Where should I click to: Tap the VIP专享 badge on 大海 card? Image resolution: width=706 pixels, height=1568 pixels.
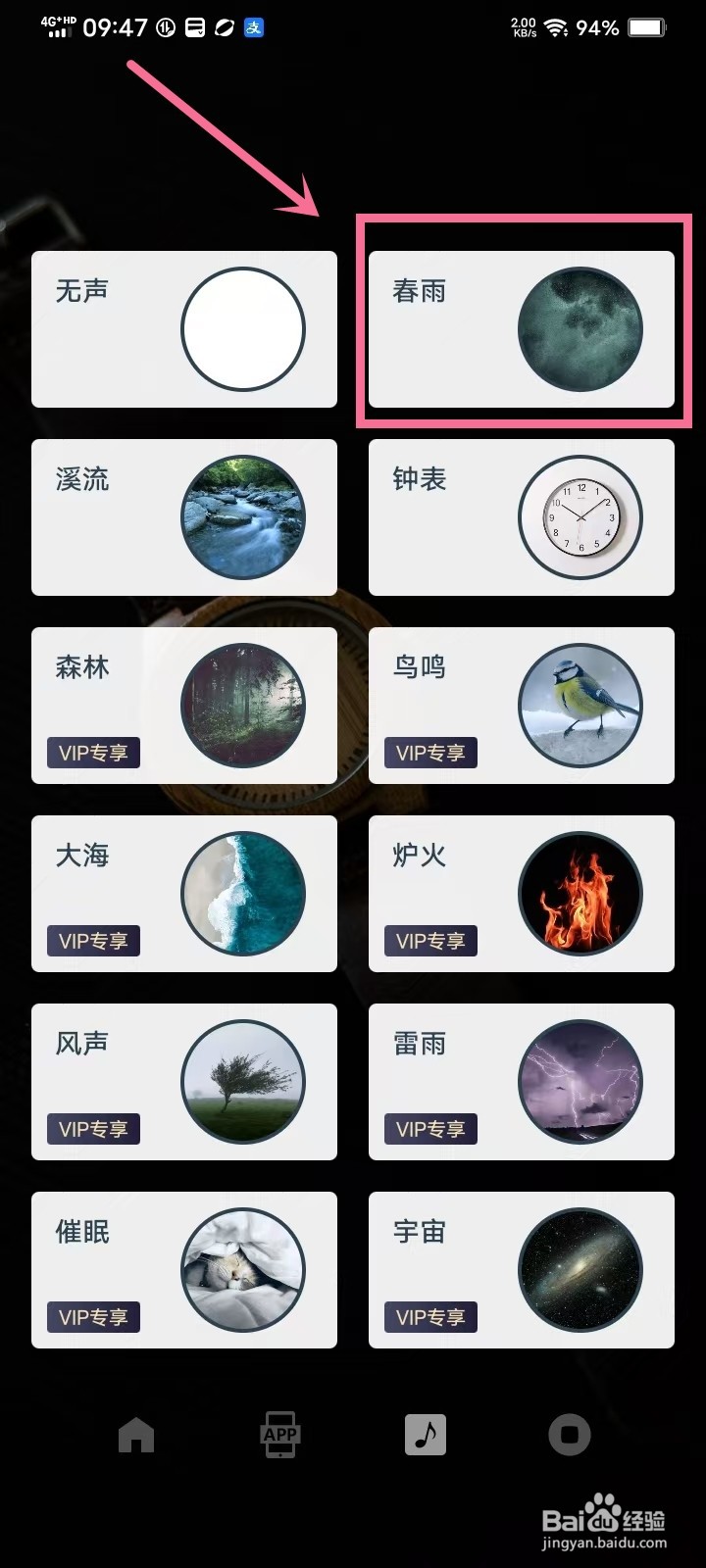(x=93, y=941)
